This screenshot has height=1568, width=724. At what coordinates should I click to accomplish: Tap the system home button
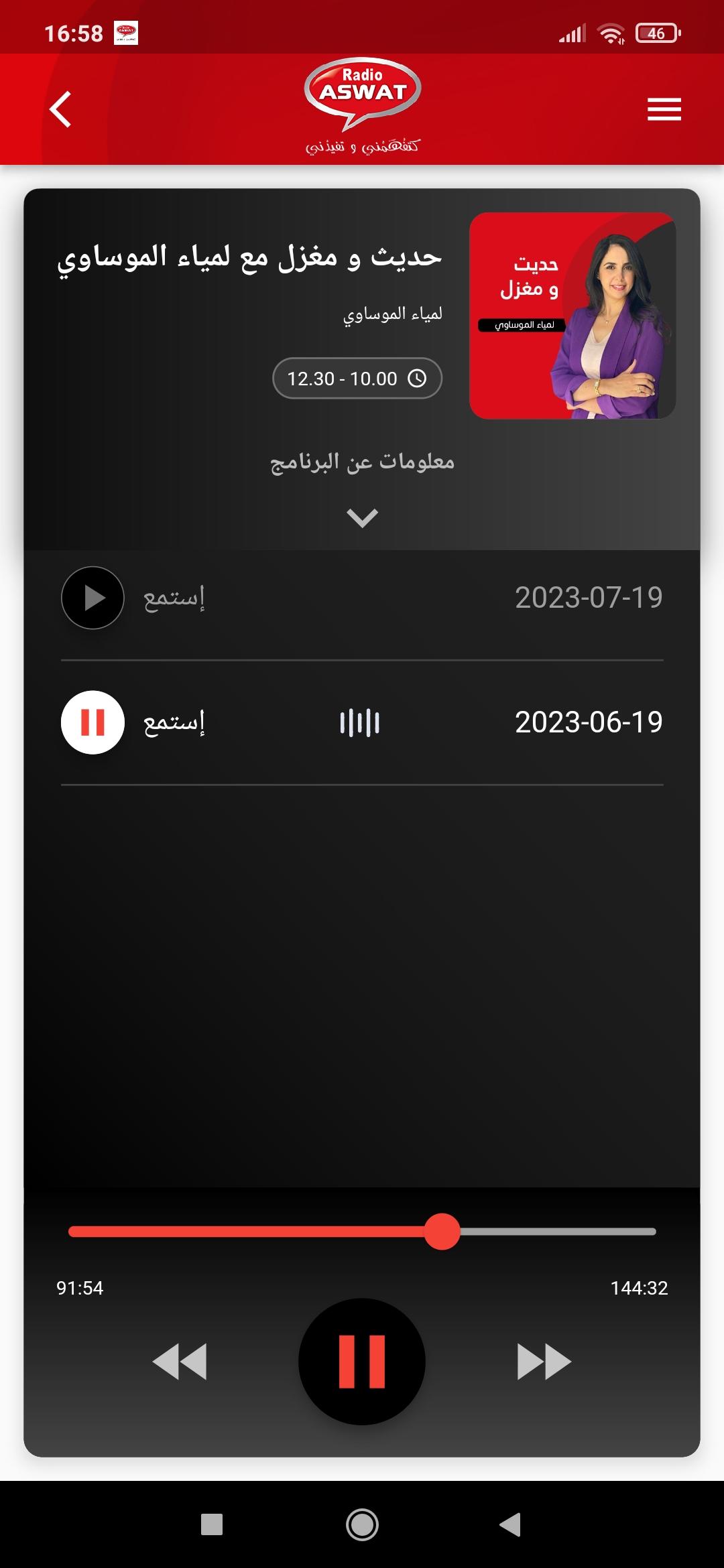362,1525
